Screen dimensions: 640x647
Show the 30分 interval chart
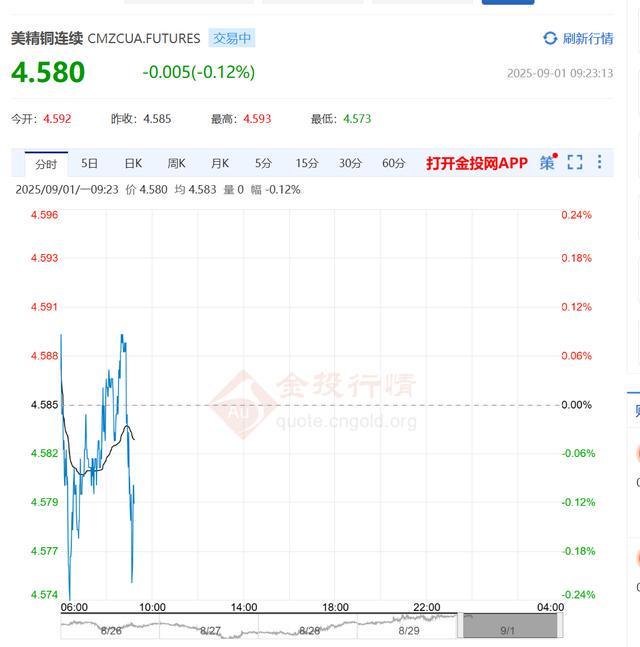pos(350,164)
